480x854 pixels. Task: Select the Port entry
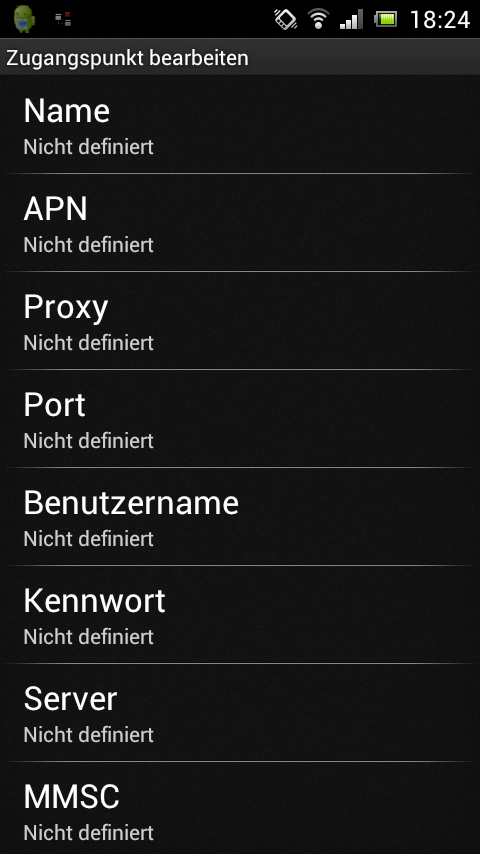point(240,418)
